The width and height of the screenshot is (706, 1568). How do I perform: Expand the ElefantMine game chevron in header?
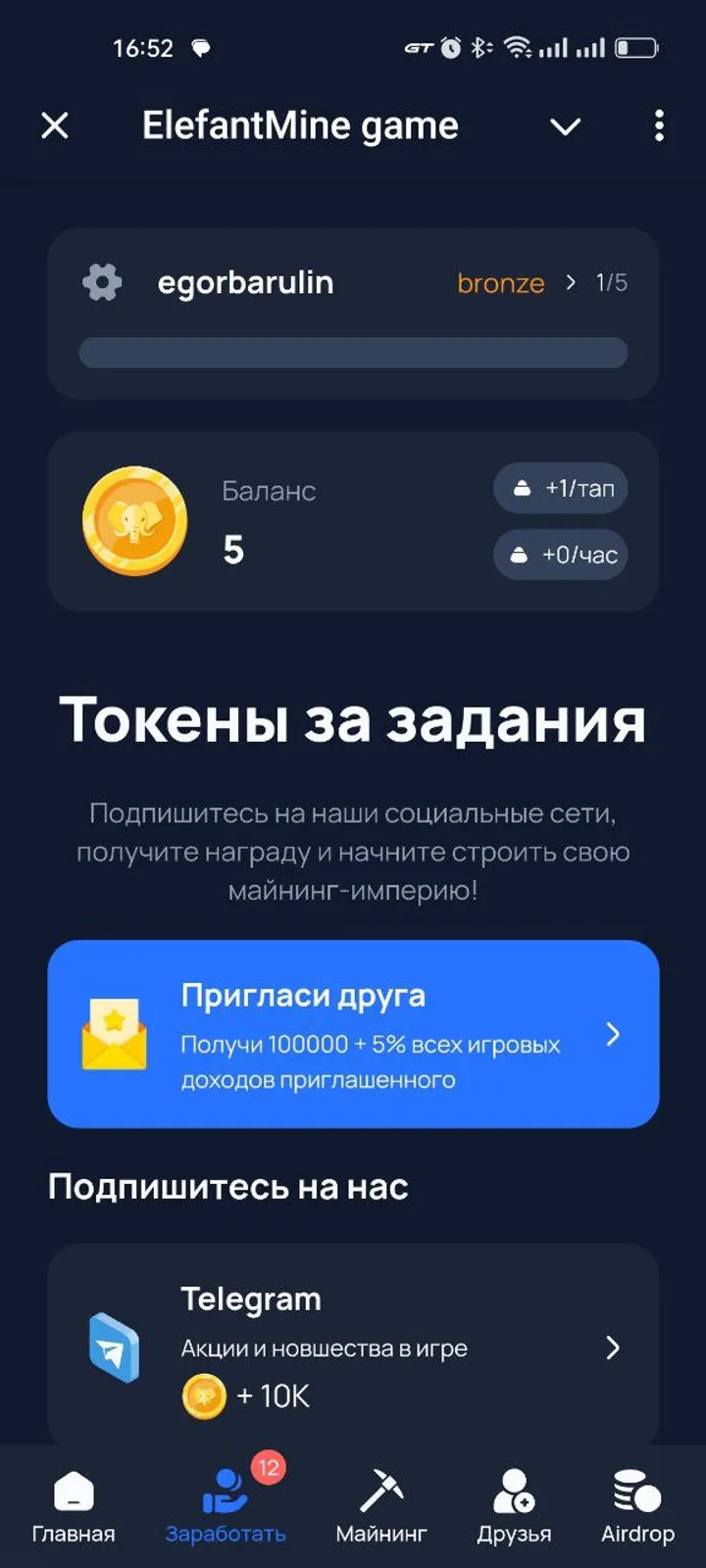pyautogui.click(x=565, y=126)
